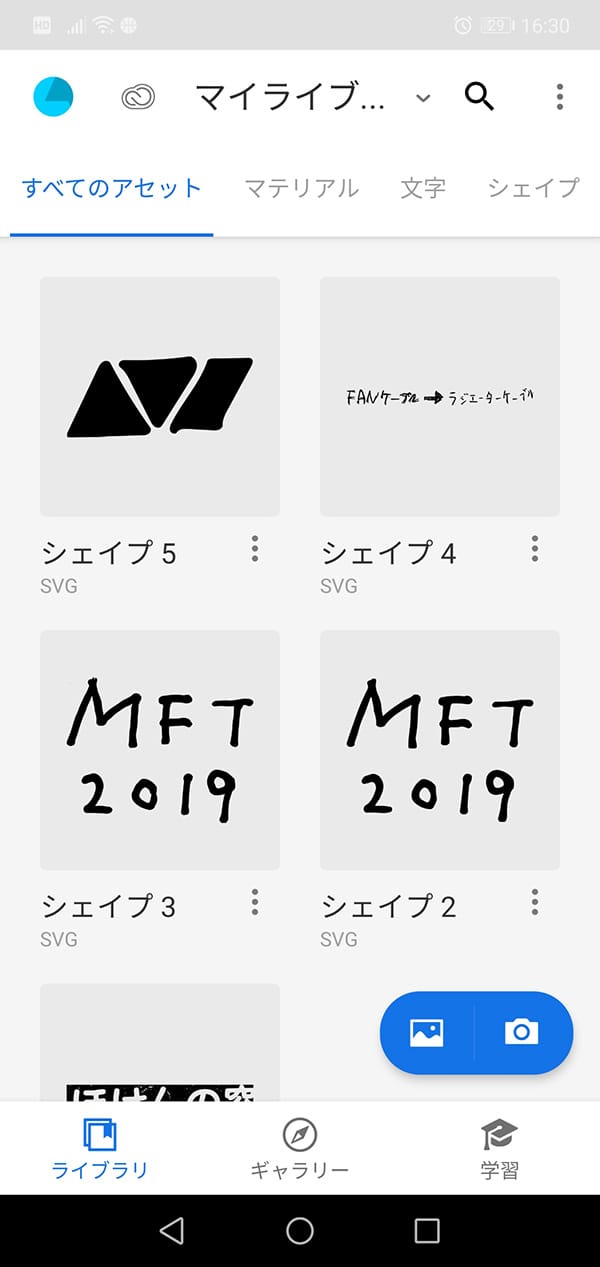The image size is (600, 1267).
Task: Tap the Creative Cloud icon
Action: tap(138, 97)
